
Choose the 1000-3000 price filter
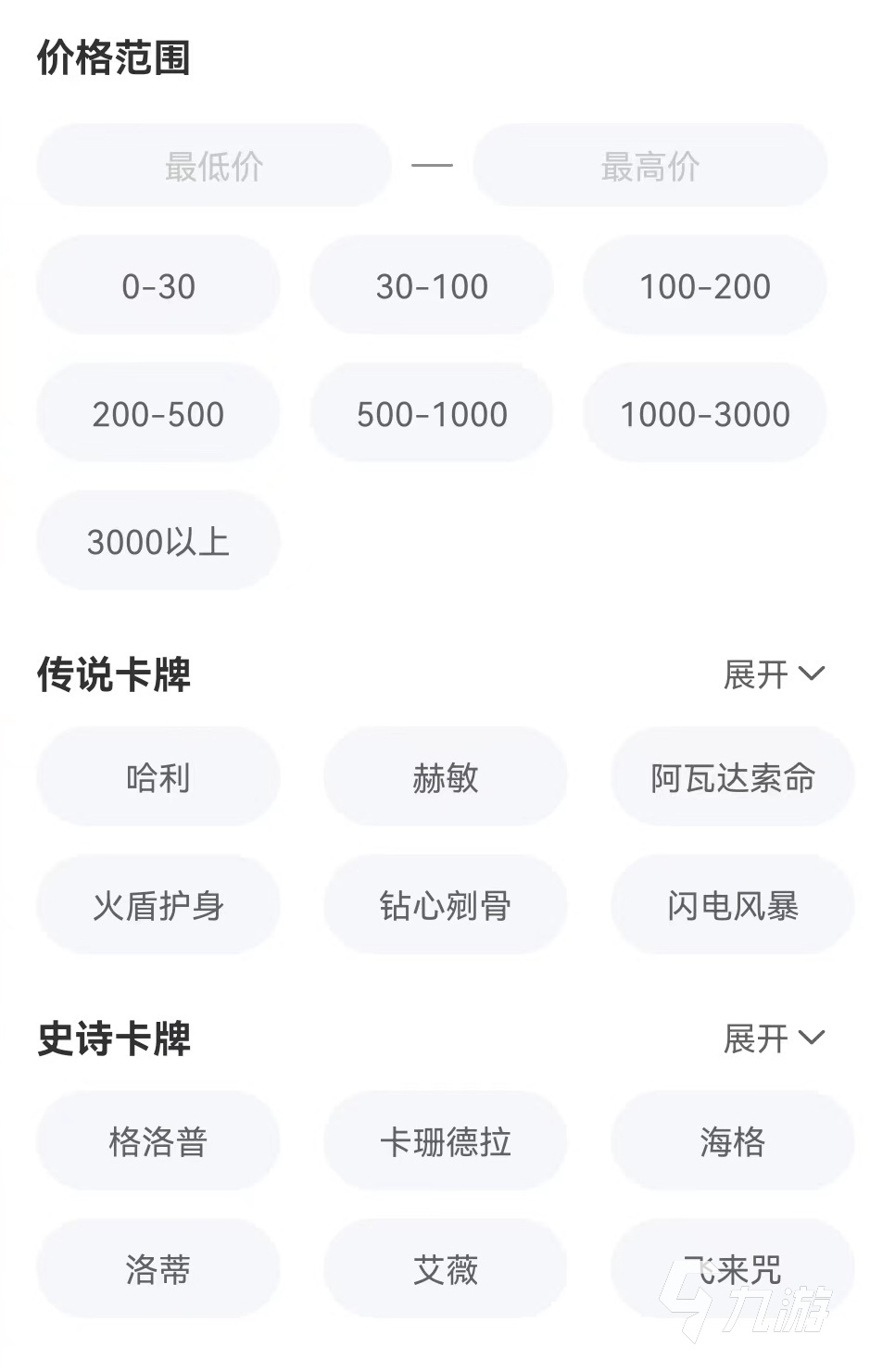coord(705,414)
